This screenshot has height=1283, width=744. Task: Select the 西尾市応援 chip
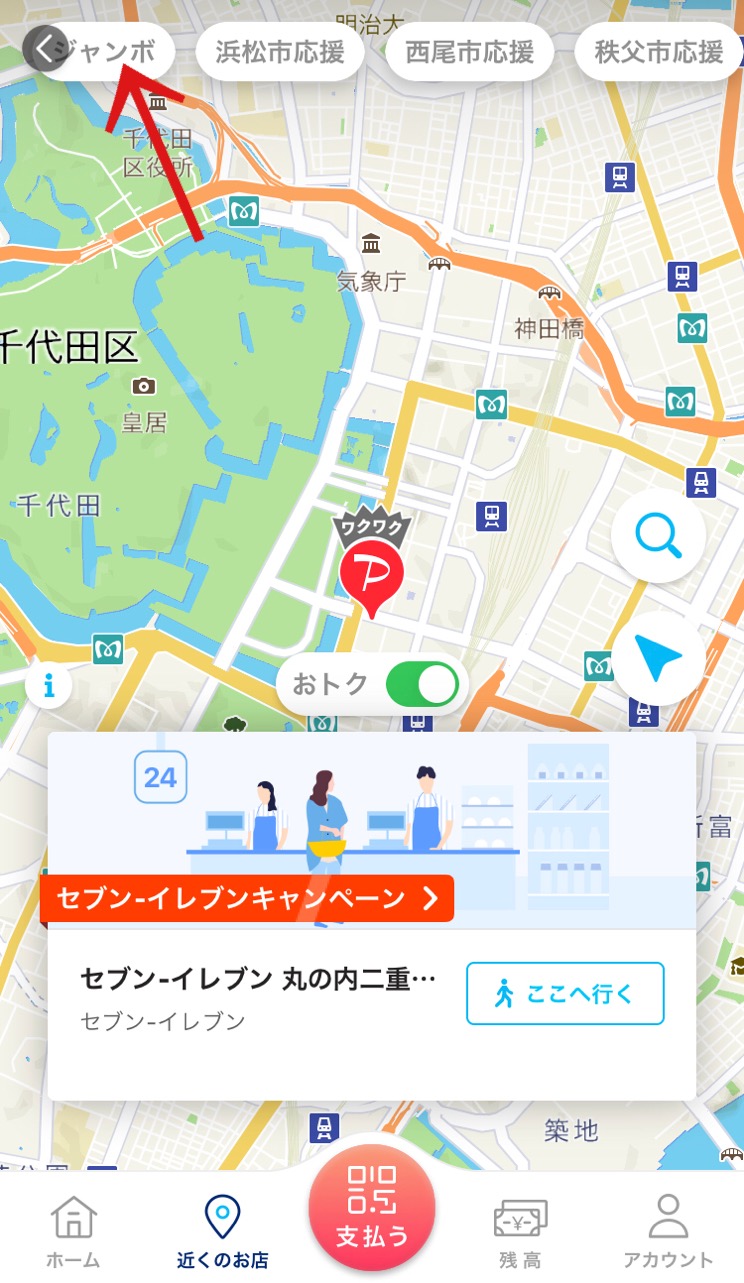pyautogui.click(x=469, y=52)
